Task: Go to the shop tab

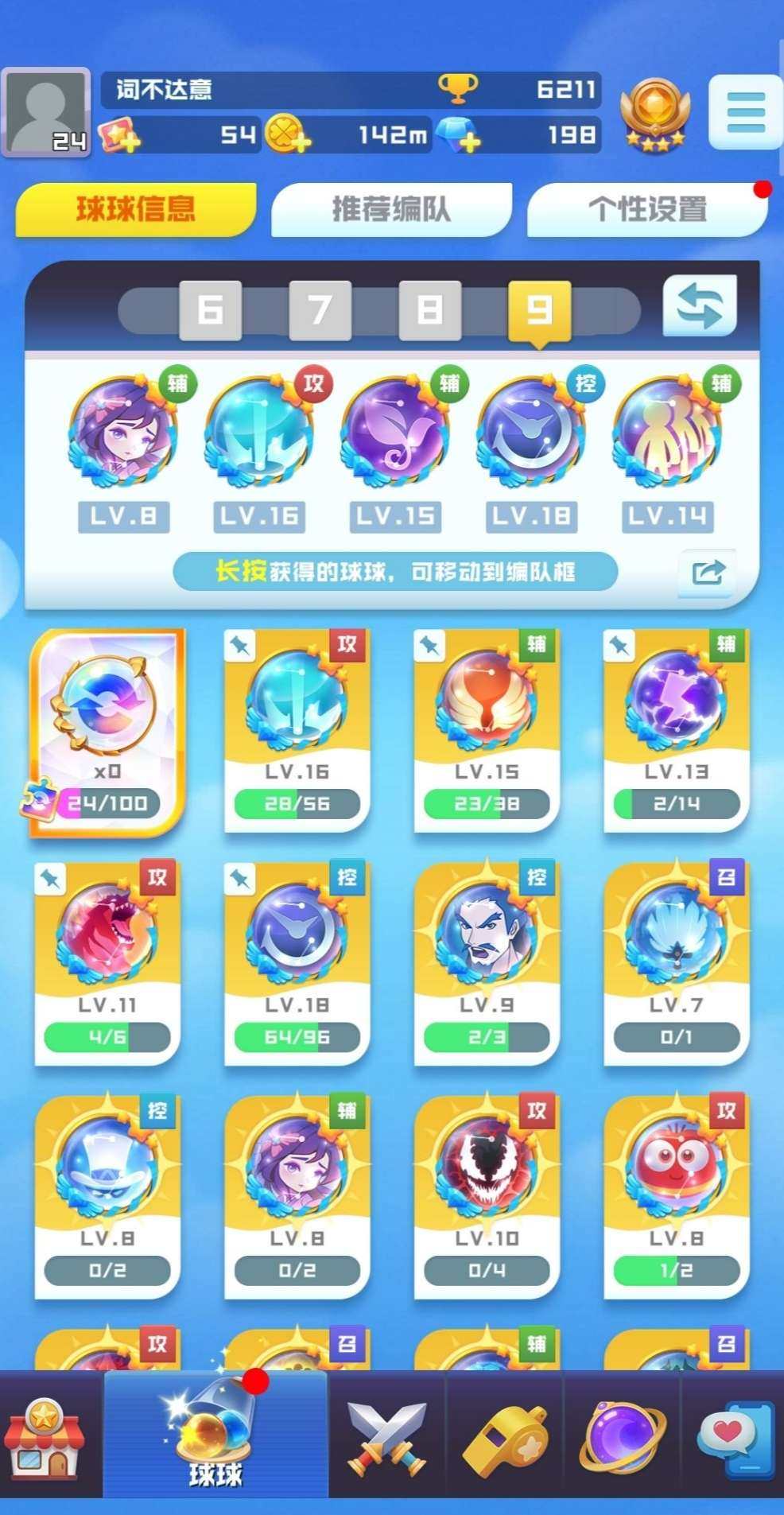Action: (x=45, y=1439)
